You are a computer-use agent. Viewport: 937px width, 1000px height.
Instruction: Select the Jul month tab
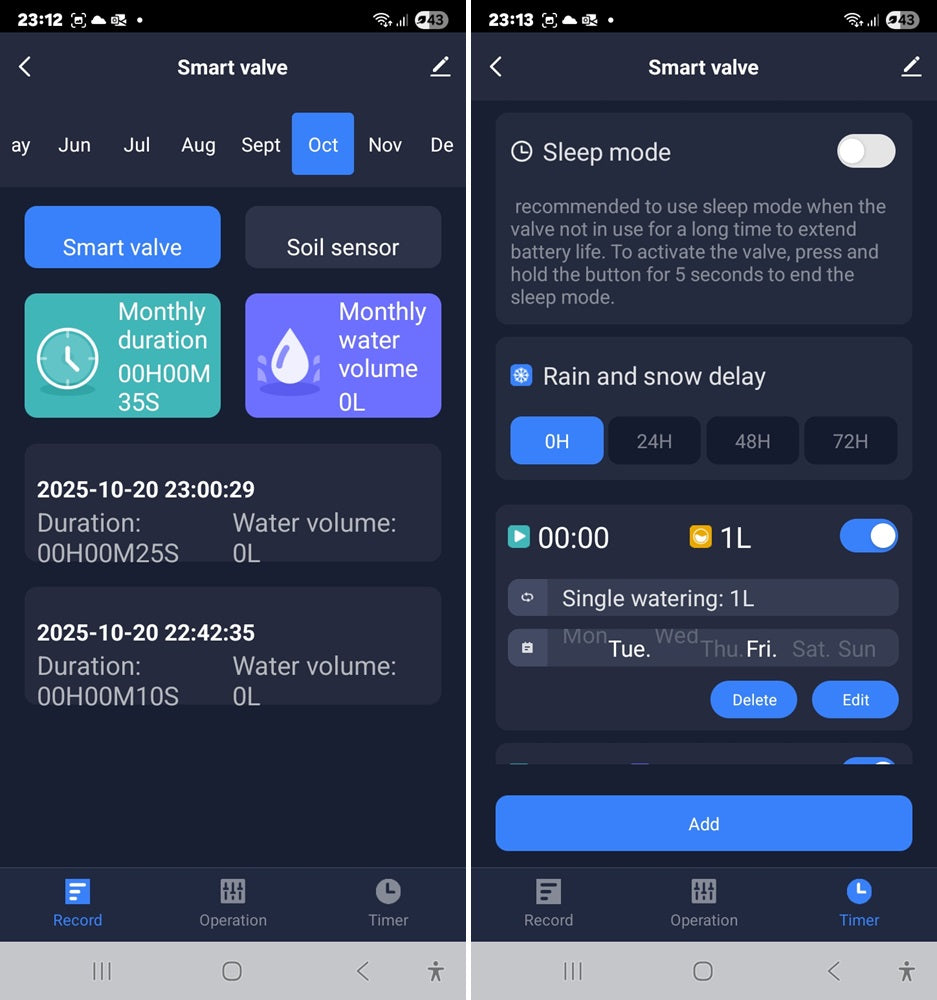[137, 145]
